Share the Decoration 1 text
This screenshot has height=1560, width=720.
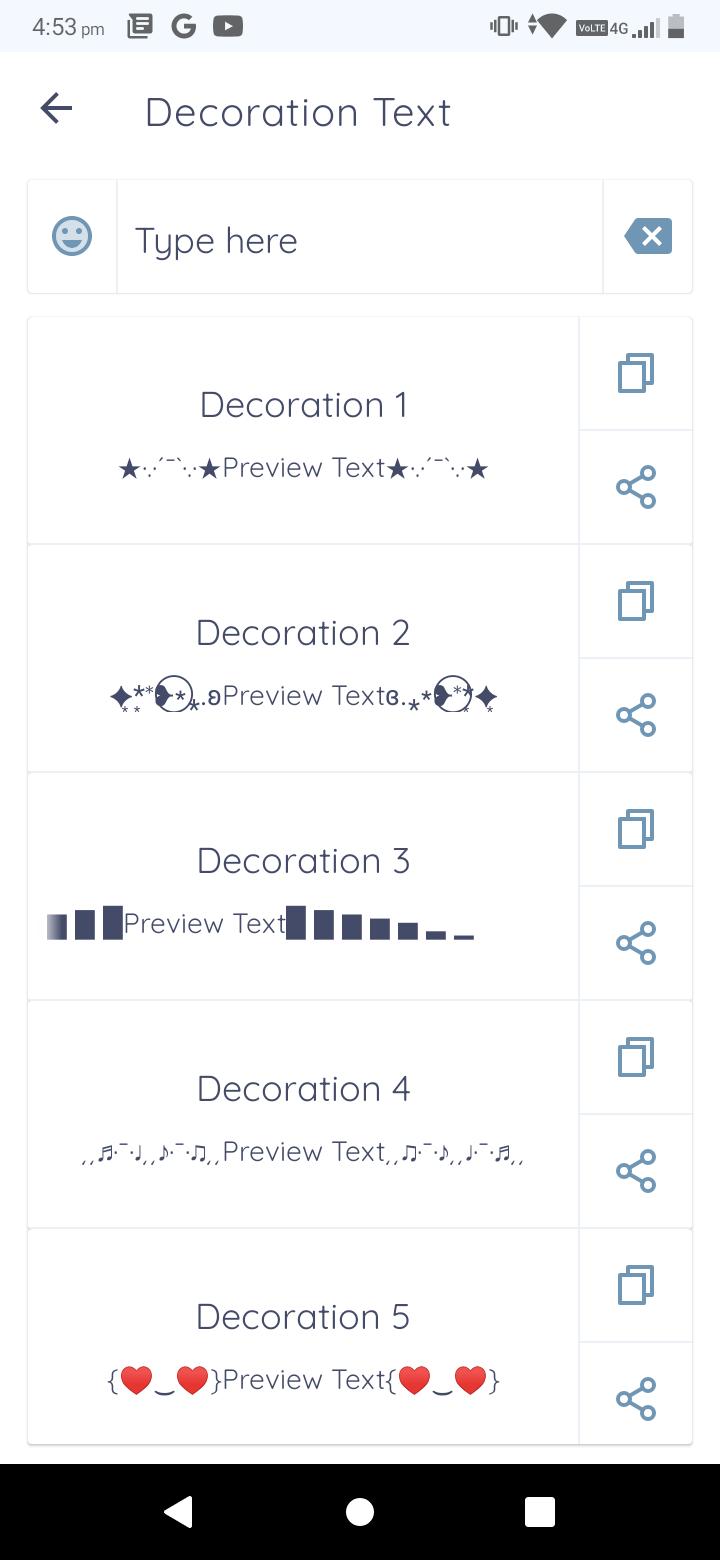636,487
